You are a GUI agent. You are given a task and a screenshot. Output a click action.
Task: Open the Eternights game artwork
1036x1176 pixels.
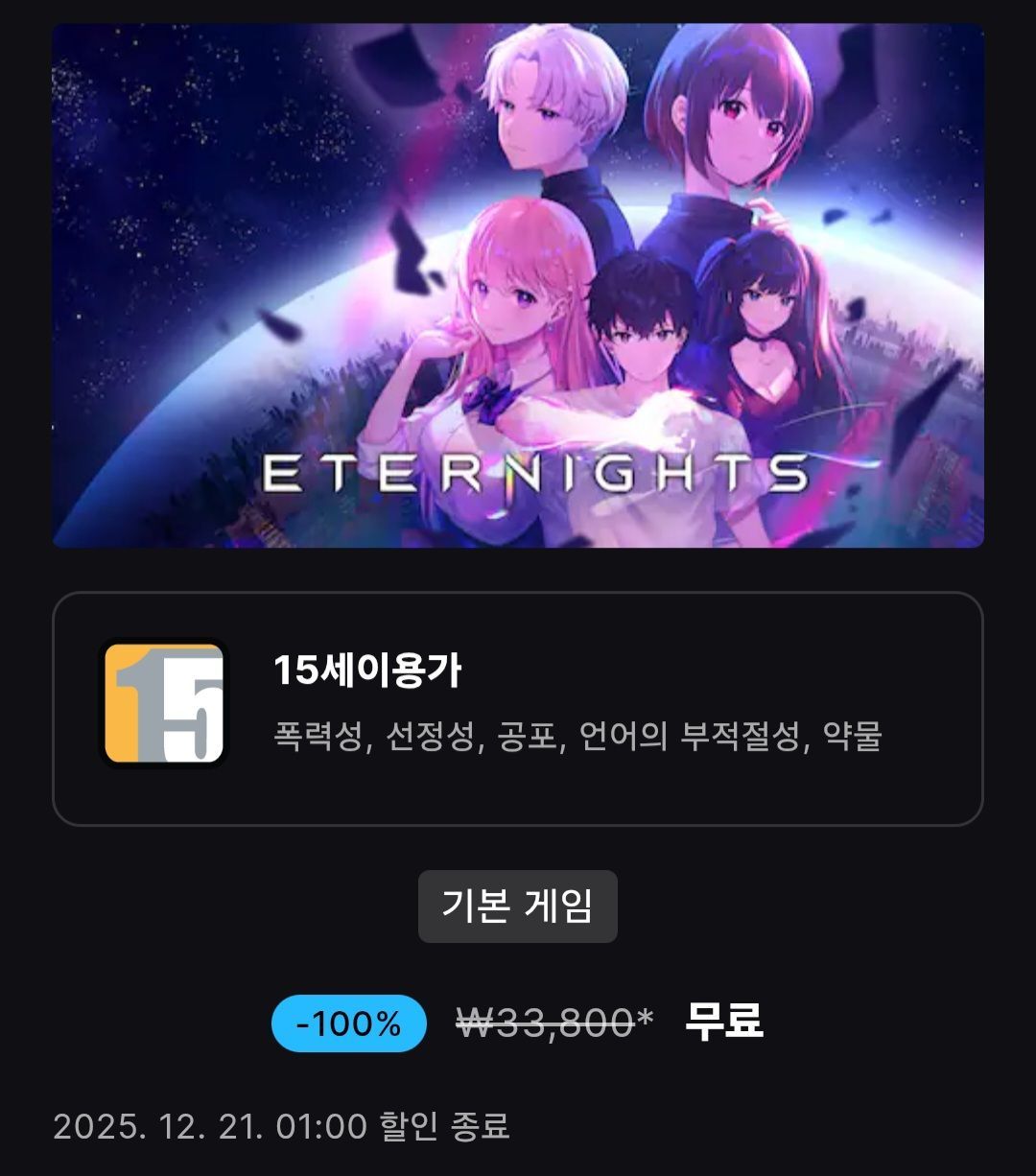pos(518,286)
